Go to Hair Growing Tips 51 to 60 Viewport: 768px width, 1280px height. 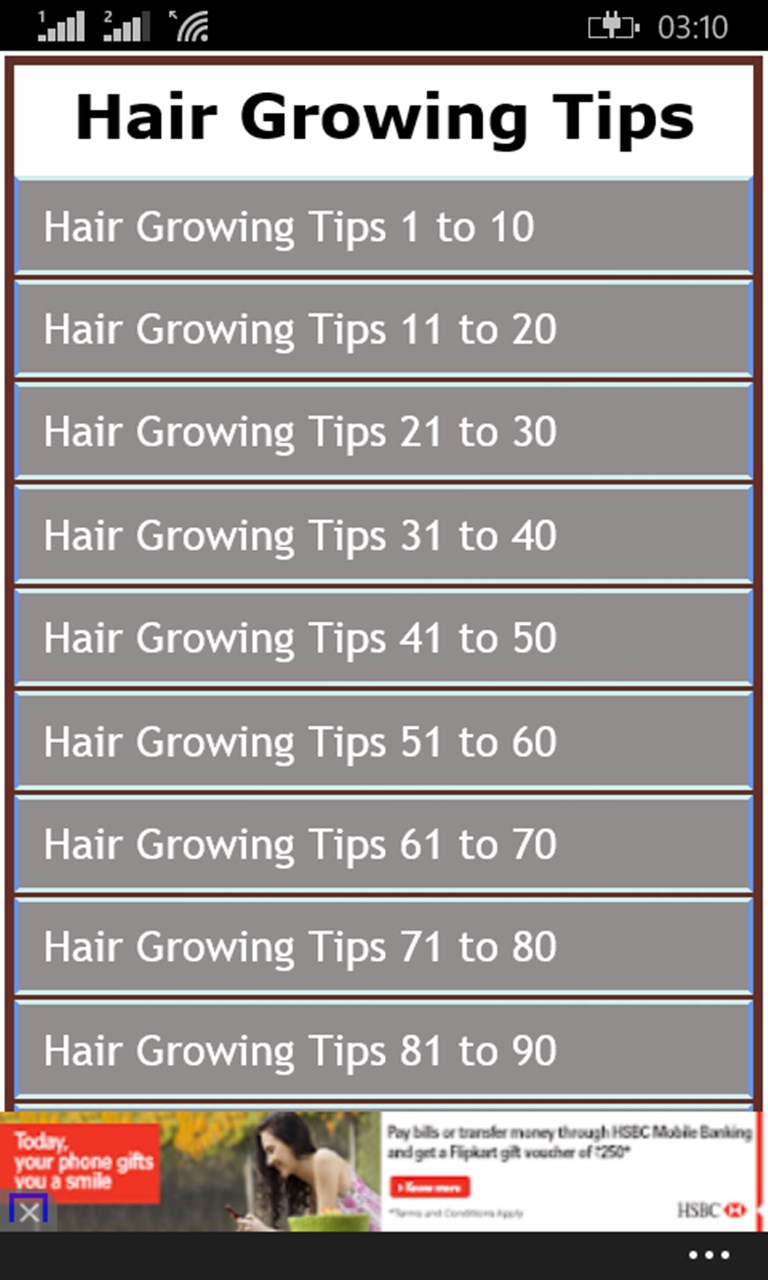[384, 742]
